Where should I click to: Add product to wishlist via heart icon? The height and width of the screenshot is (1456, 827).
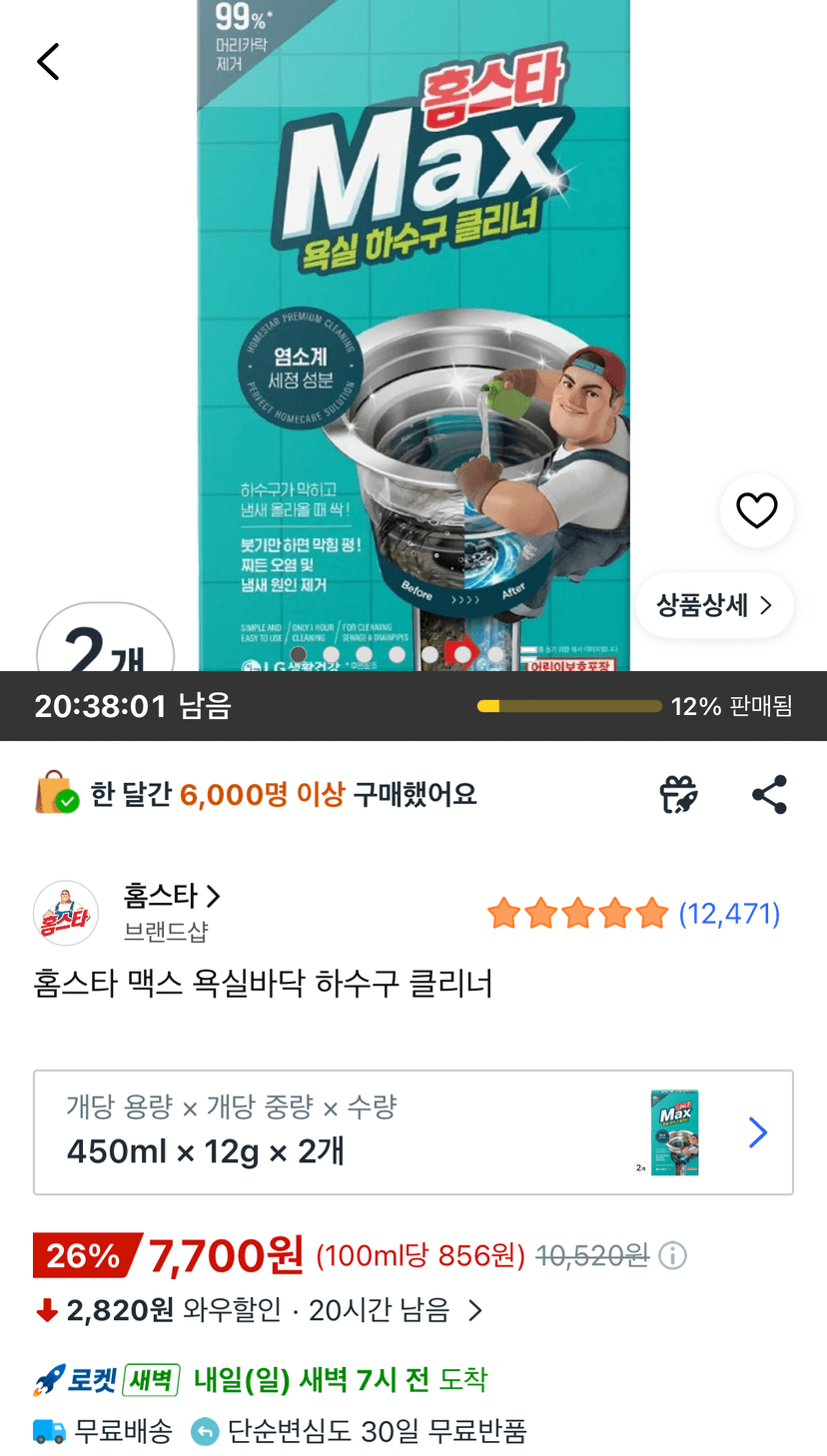tap(756, 510)
